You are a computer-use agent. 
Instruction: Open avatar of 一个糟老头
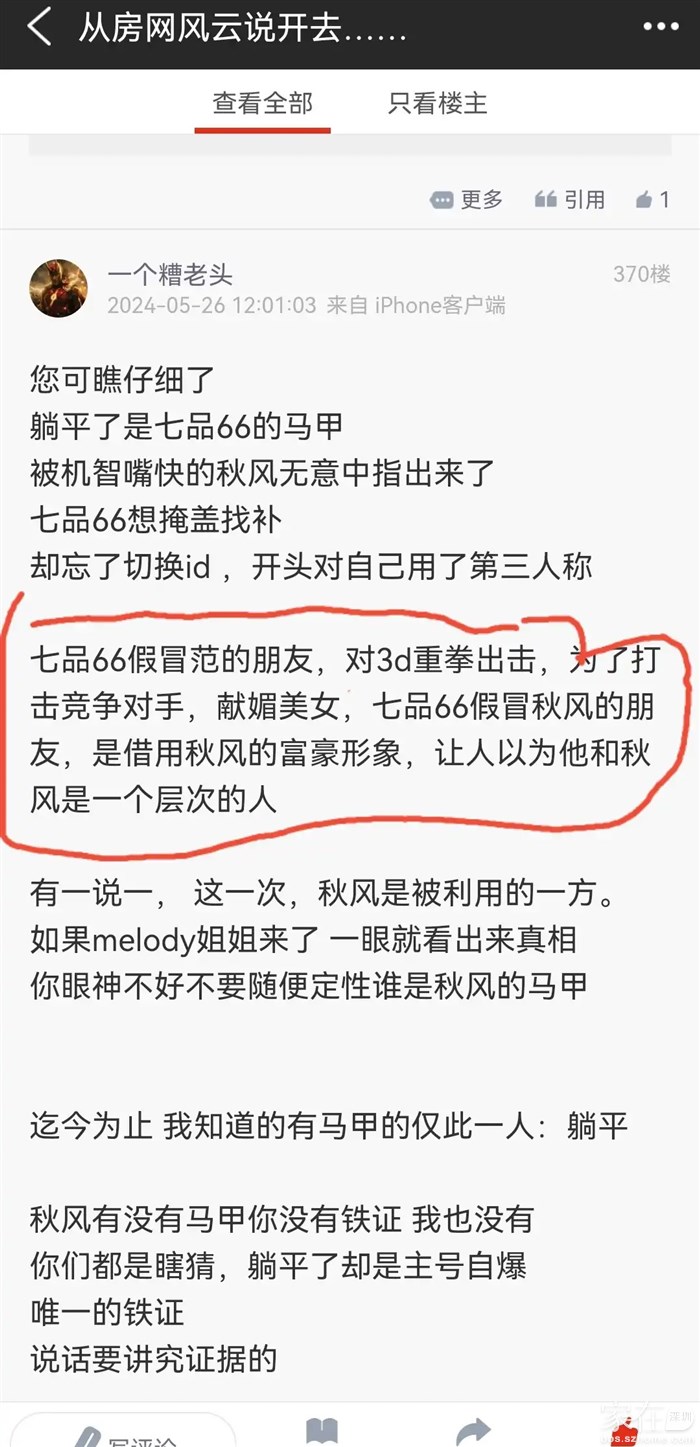(58, 289)
